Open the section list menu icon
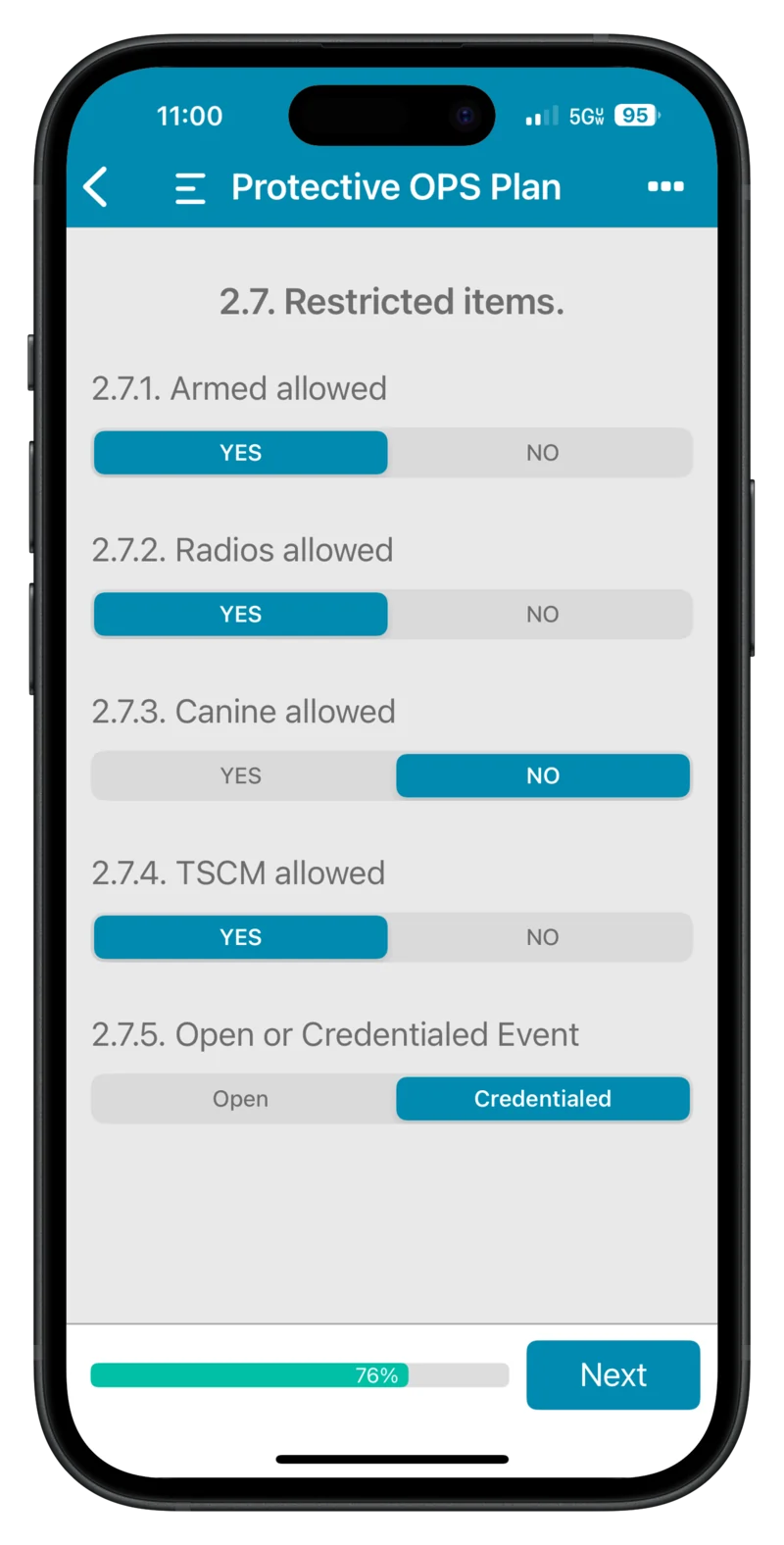The image size is (784, 1545). click(x=190, y=187)
